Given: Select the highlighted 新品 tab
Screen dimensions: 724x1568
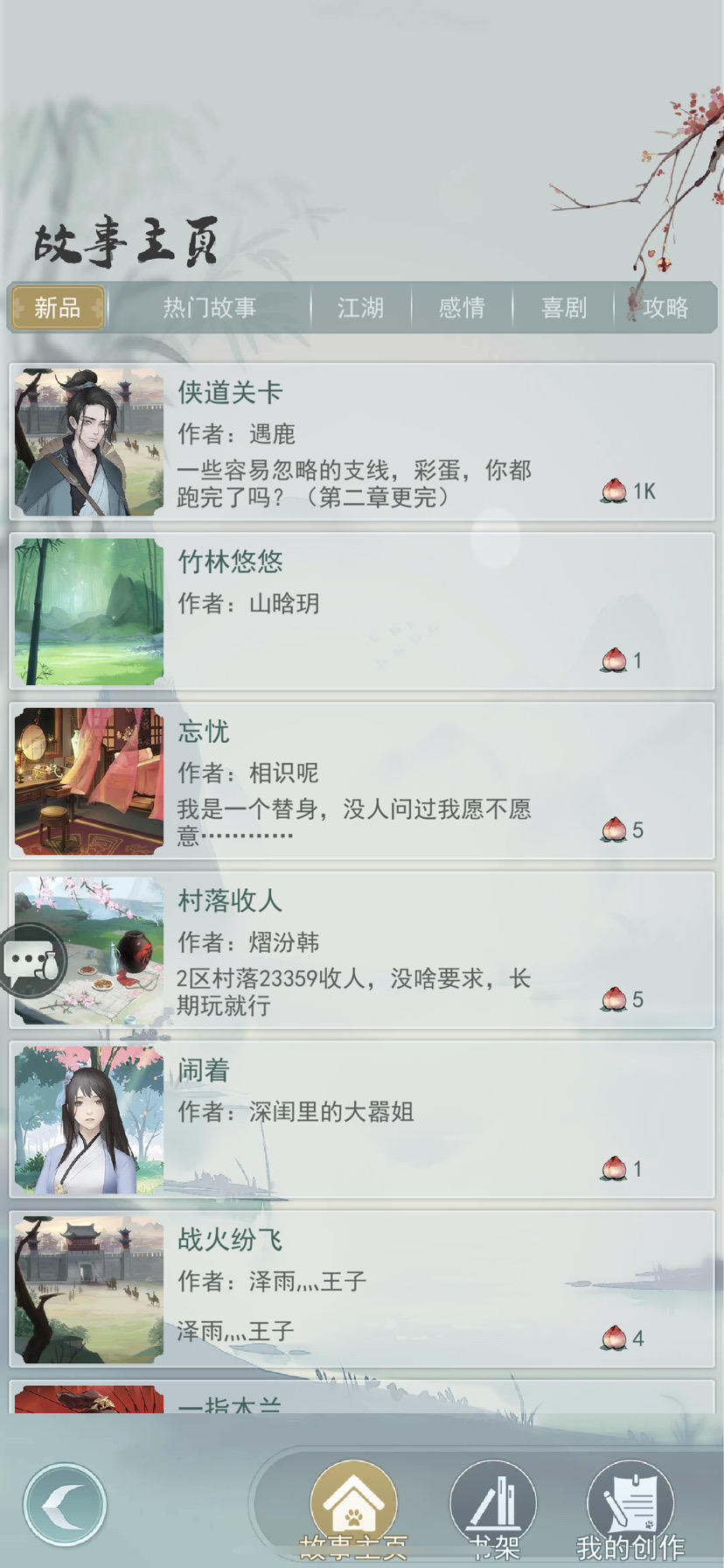Looking at the screenshot, I should point(56,308).
